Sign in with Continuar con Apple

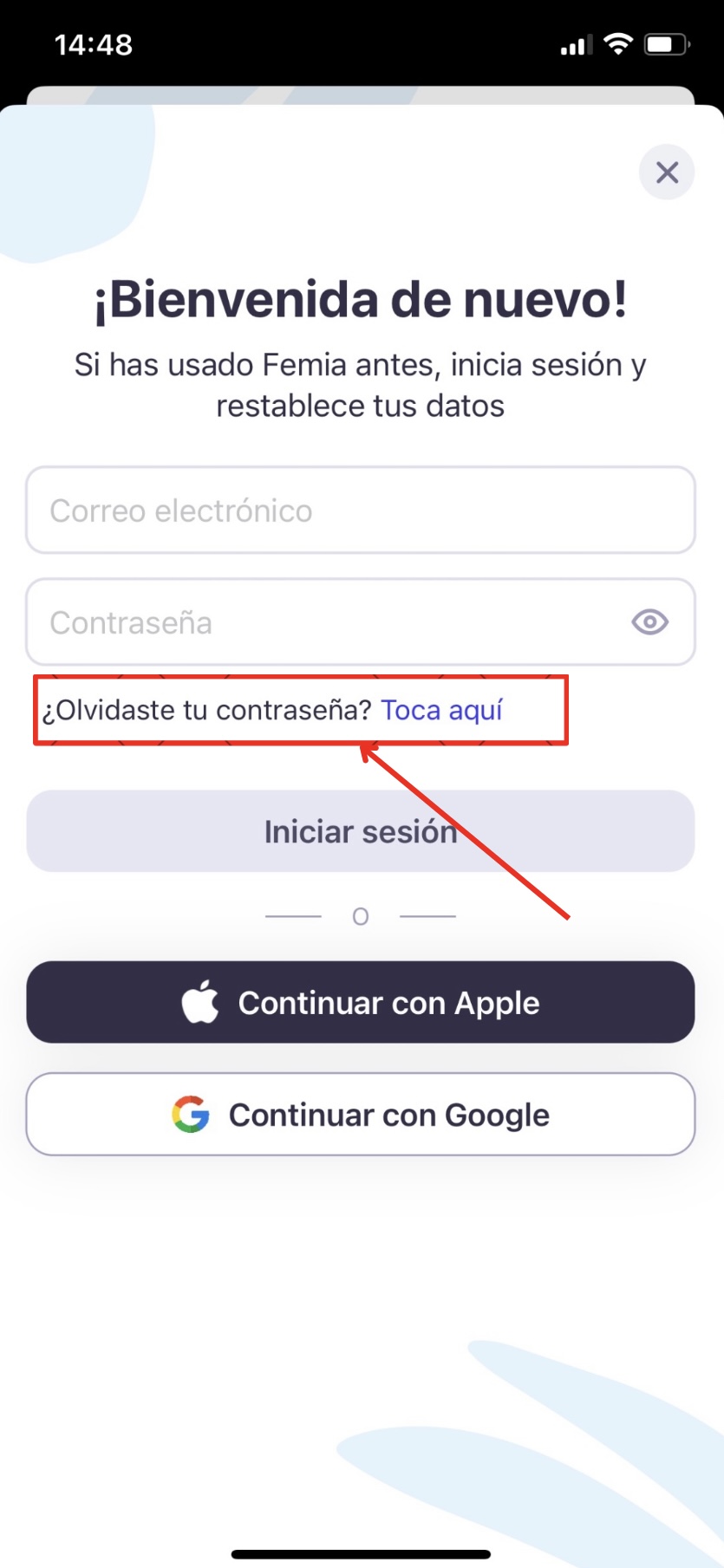point(360,1003)
